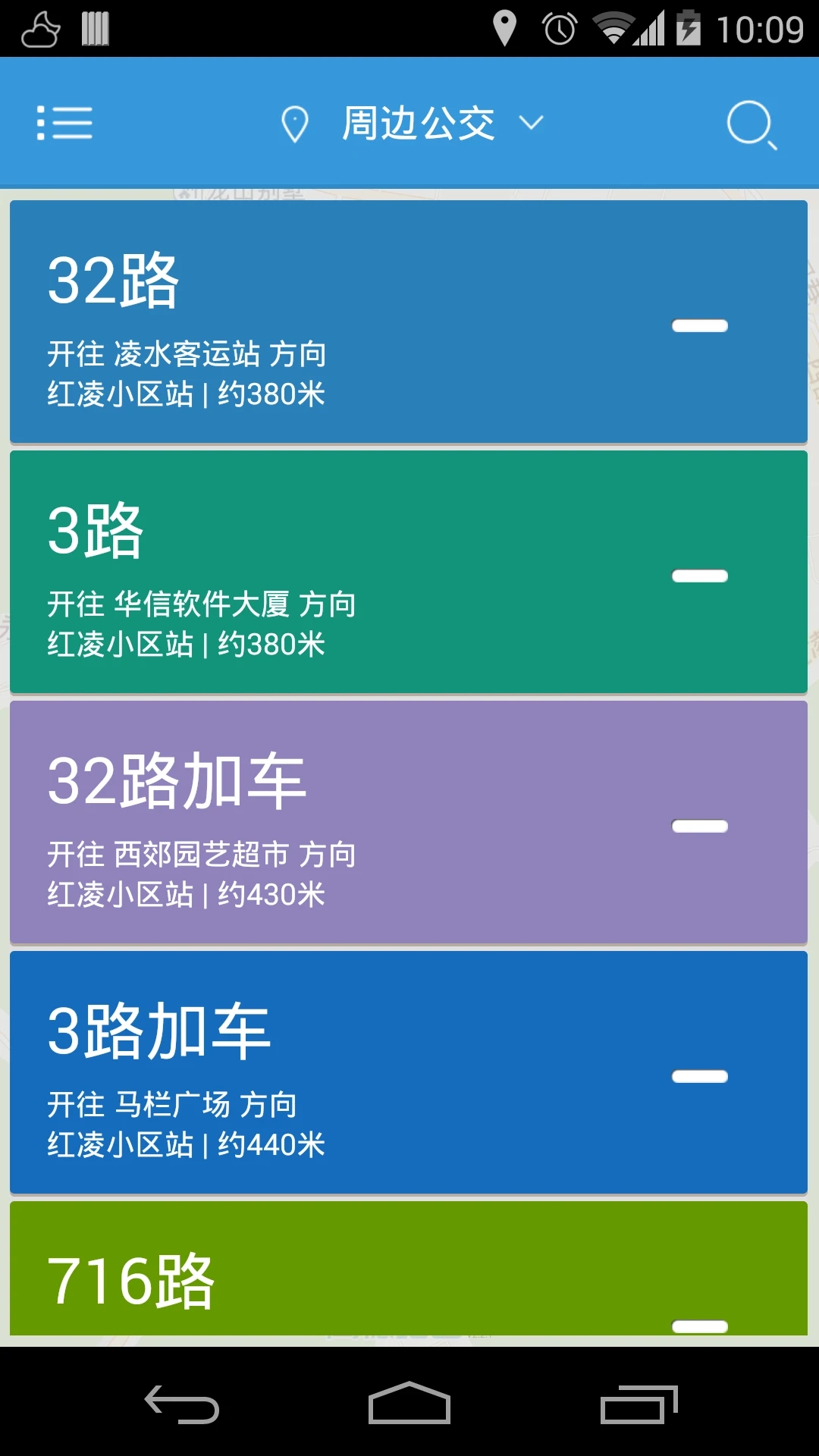This screenshot has width=819, height=1456.
Task: Toggle the 32路加车 card dash handle
Action: tap(700, 826)
